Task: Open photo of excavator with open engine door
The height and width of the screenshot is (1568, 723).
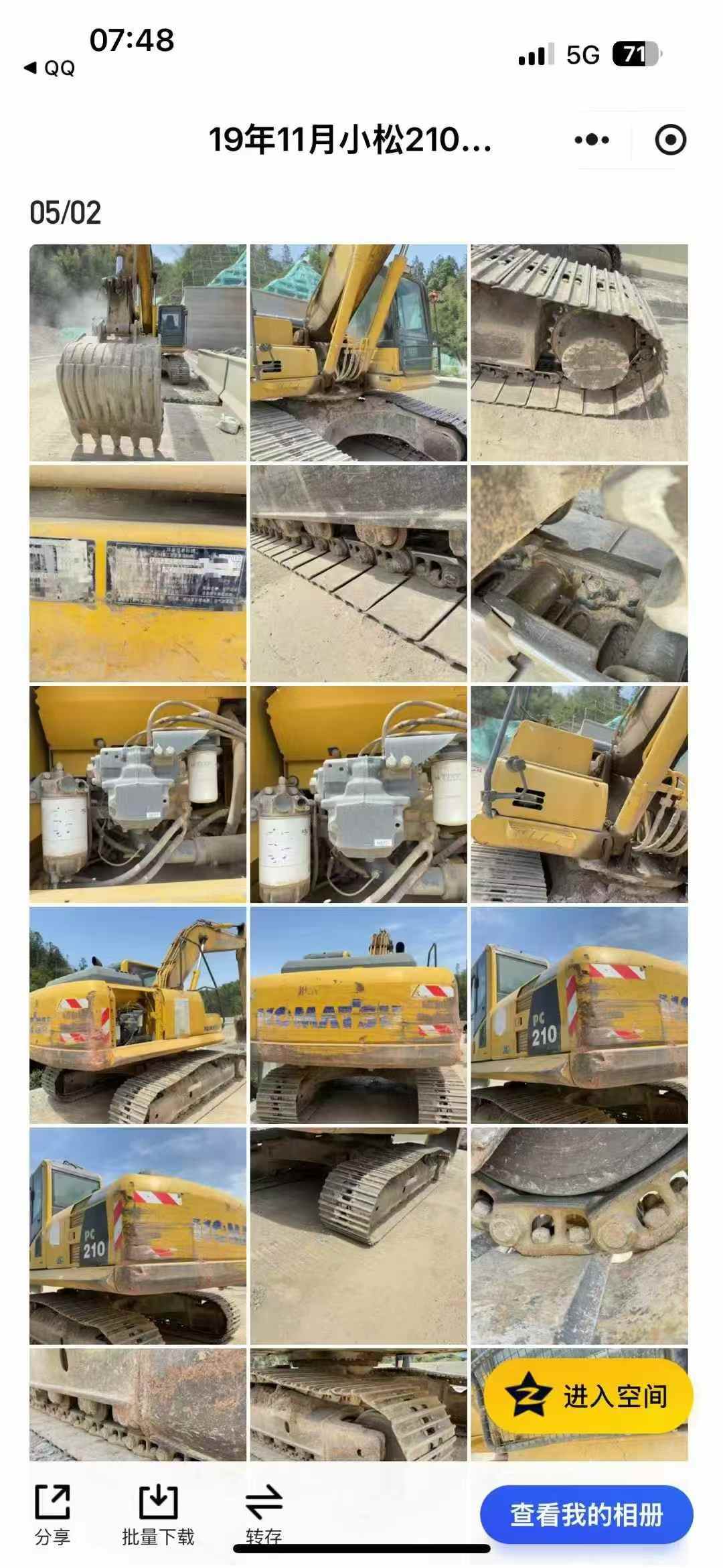Action: click(138, 1015)
